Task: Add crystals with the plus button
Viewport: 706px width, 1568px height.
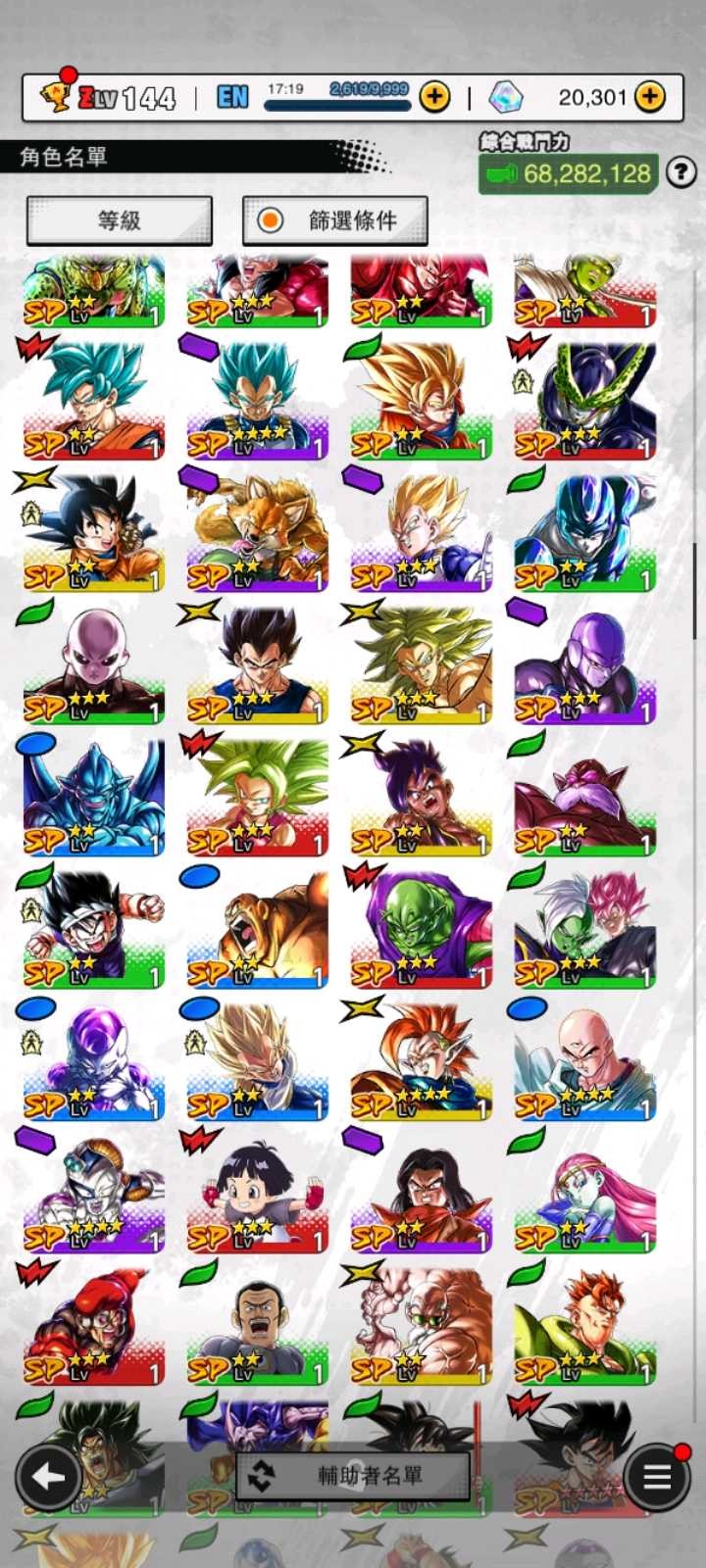Action: 649,96
